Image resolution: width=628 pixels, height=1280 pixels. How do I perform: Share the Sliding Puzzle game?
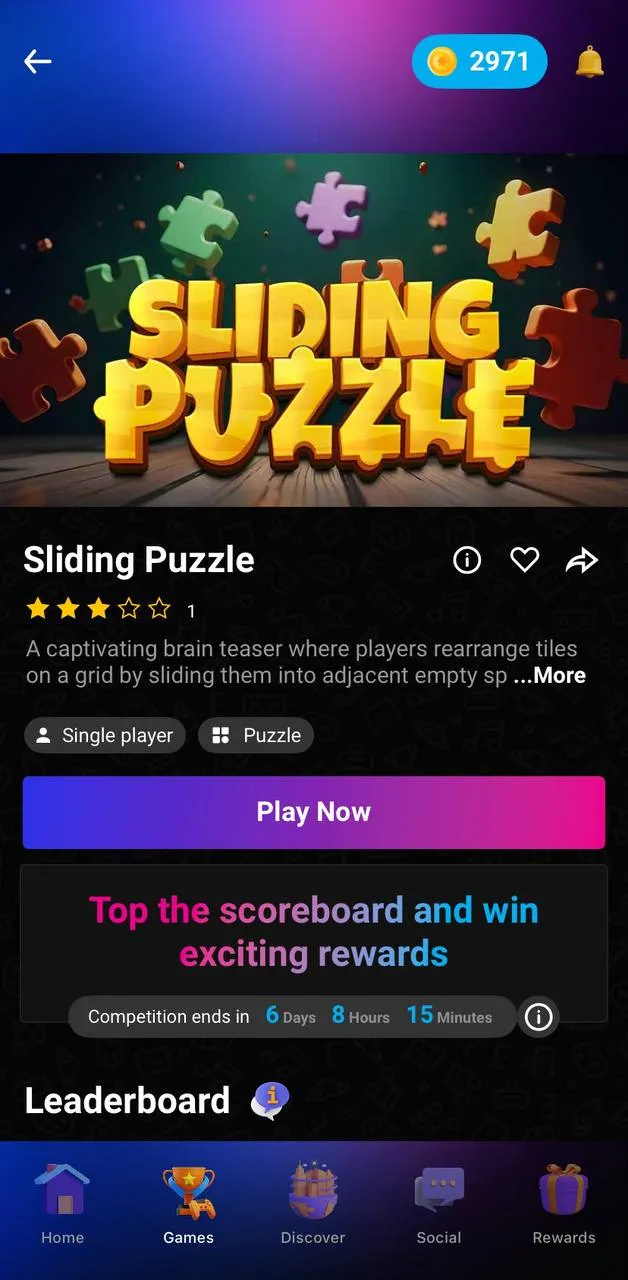[x=581, y=561]
